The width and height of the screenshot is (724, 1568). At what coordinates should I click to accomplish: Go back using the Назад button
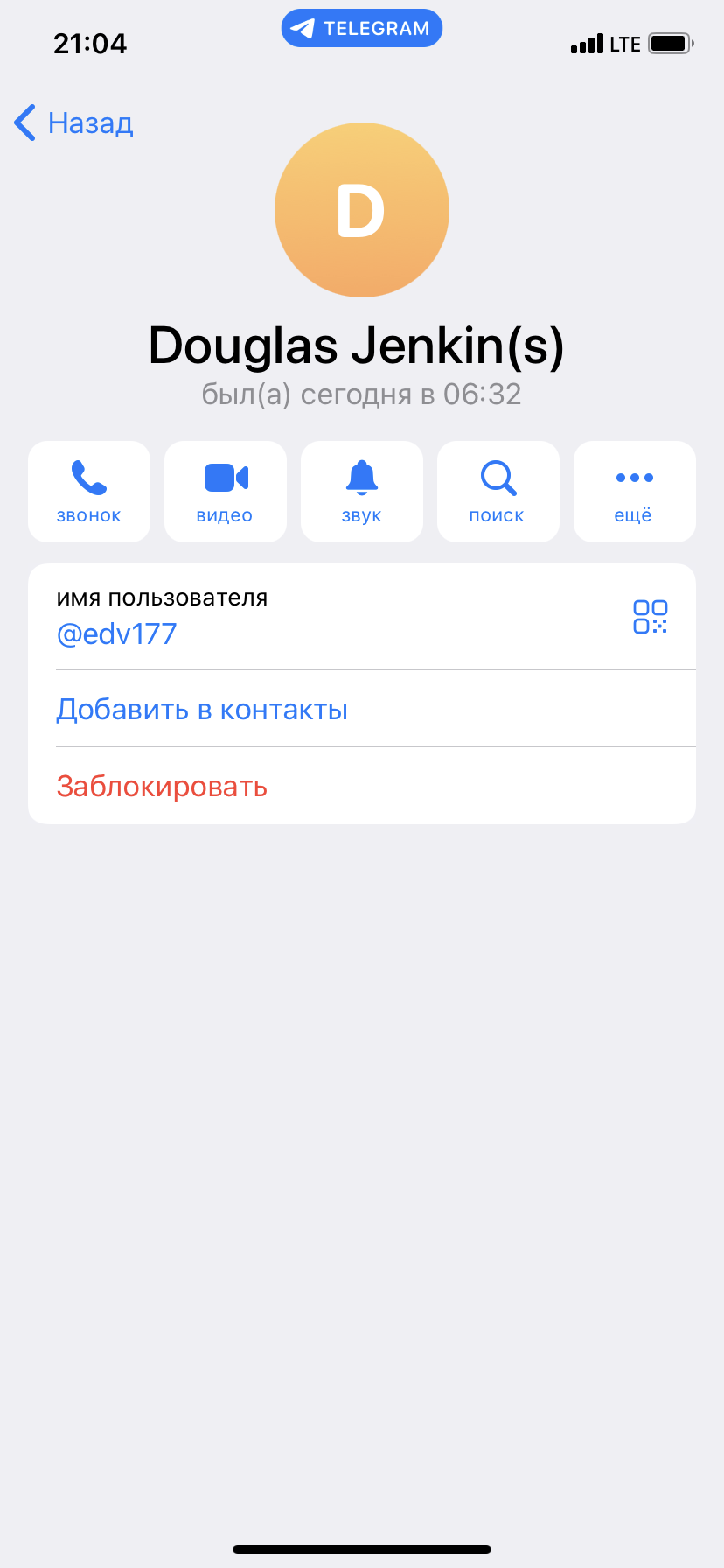click(73, 122)
